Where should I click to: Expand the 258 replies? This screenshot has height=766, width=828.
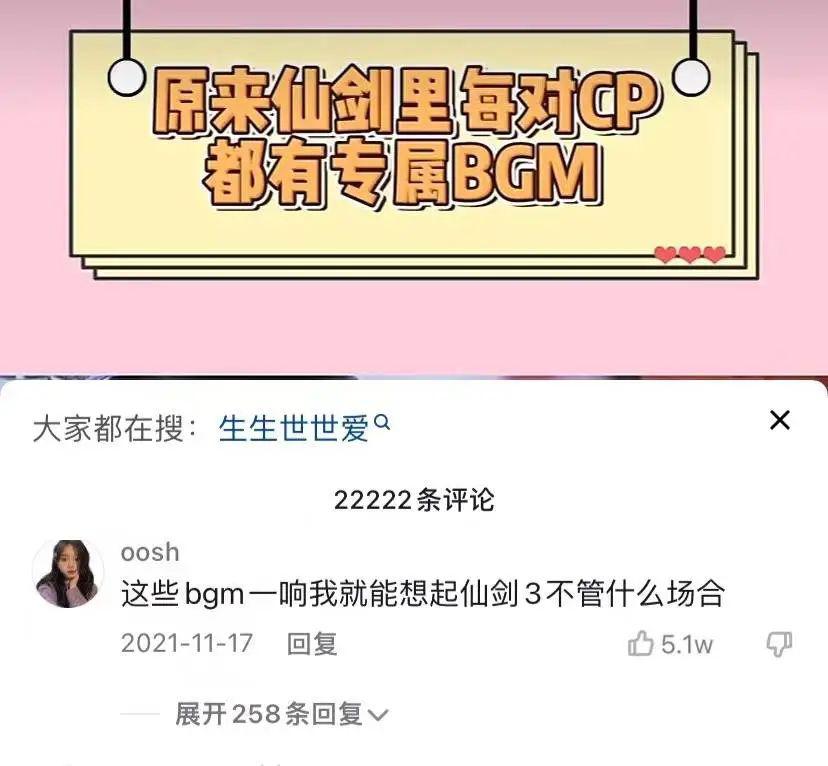point(280,714)
